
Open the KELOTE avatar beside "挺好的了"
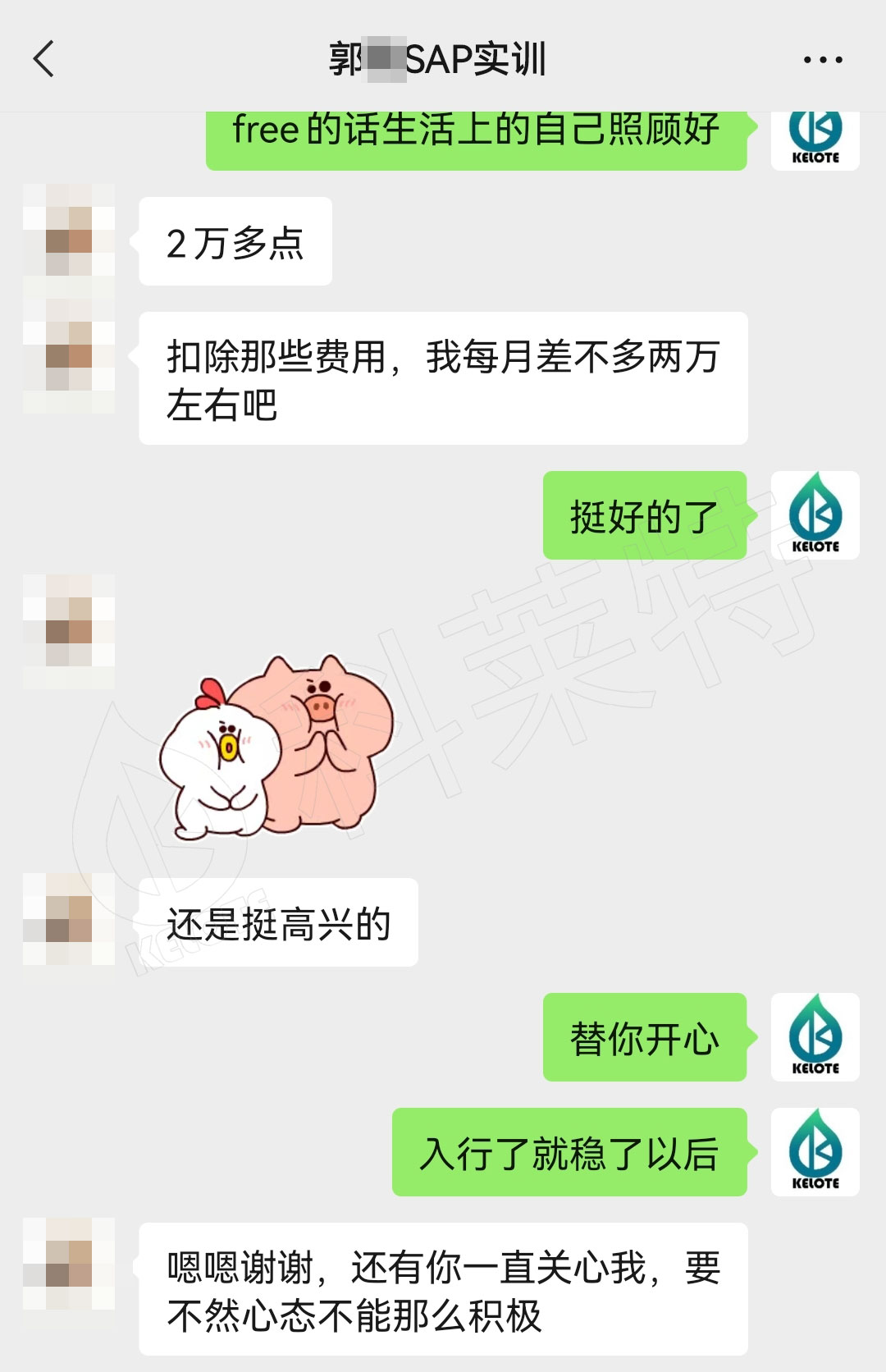pos(815,515)
